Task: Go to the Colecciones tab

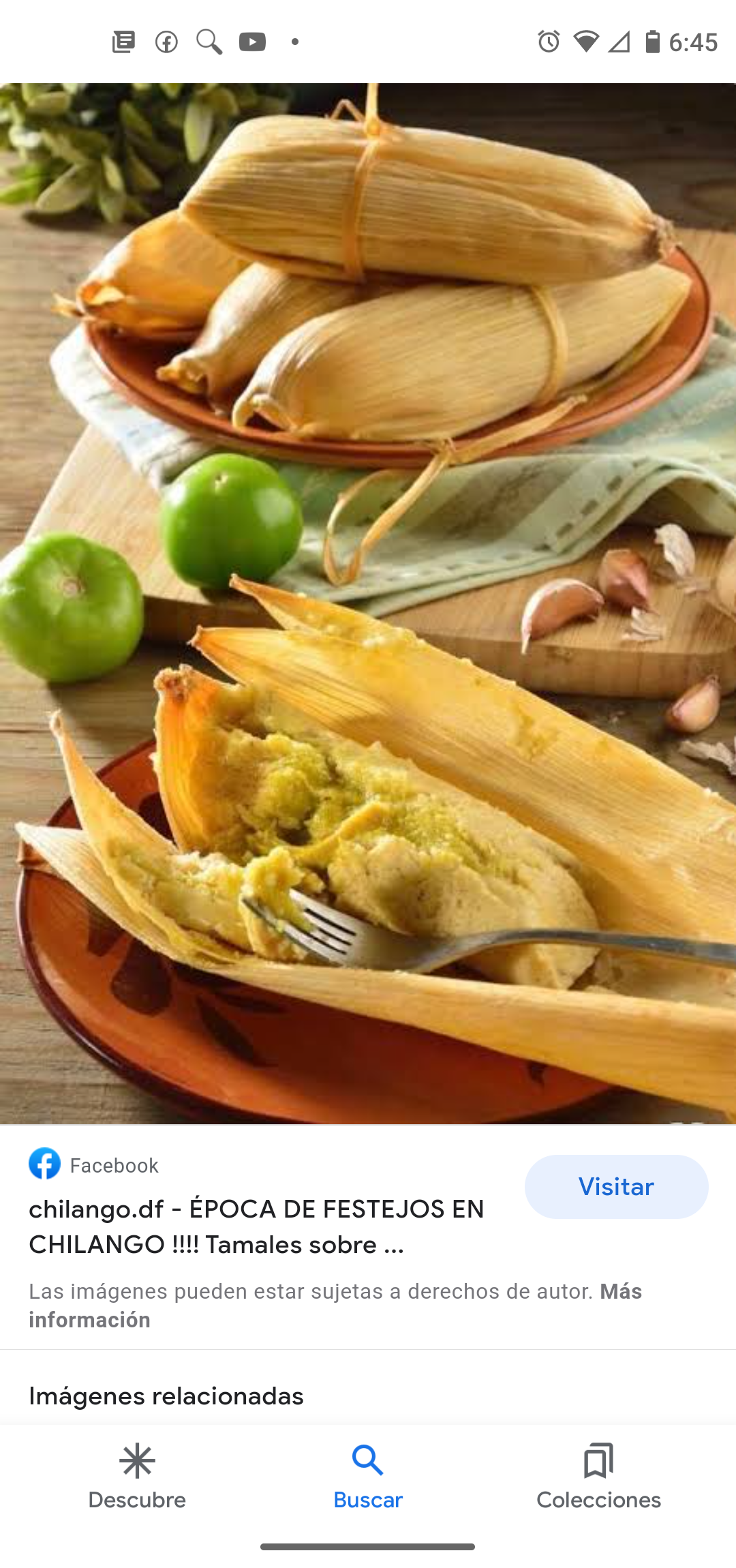Action: tap(598, 1476)
